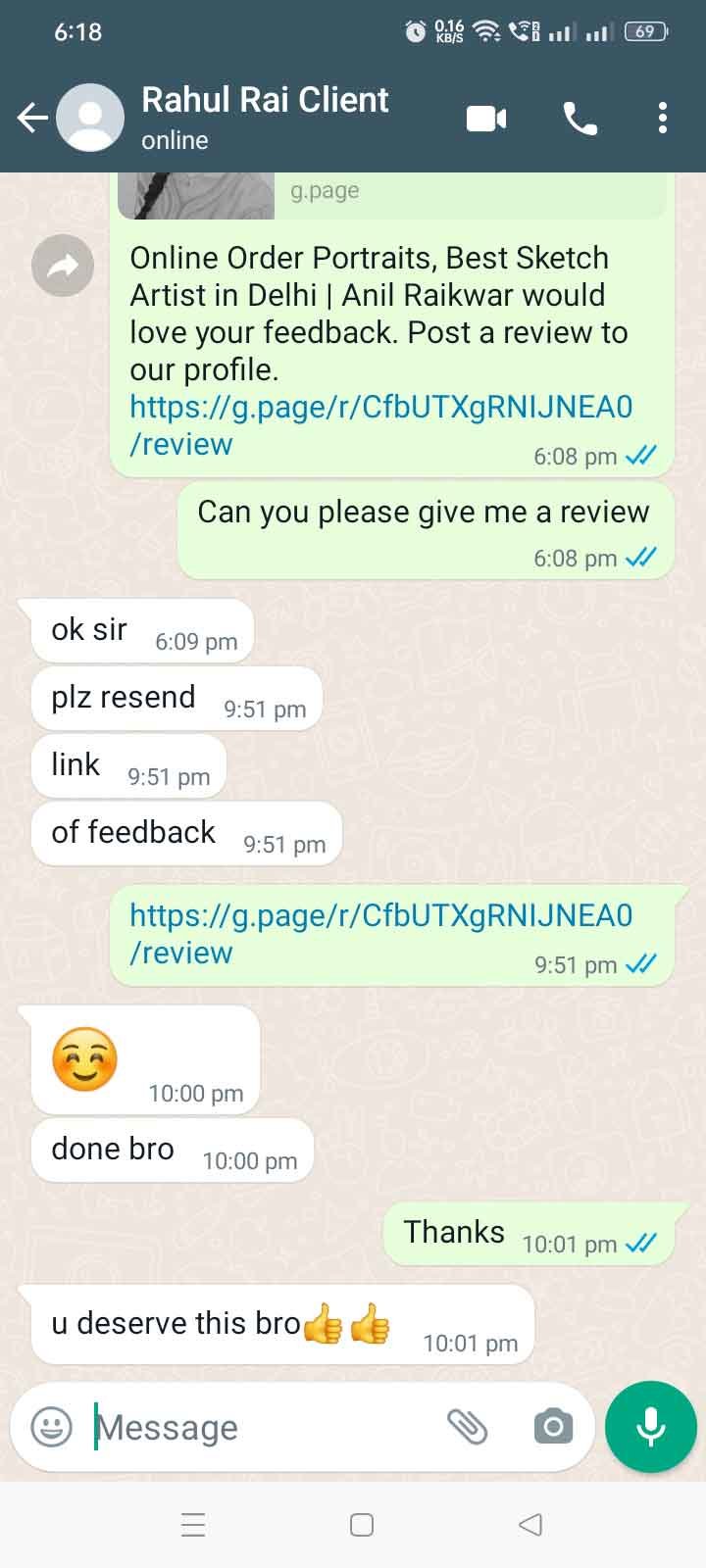Image resolution: width=706 pixels, height=1568 pixels.
Task: Open the review link sent at 6:08 pm
Action: coord(380,425)
